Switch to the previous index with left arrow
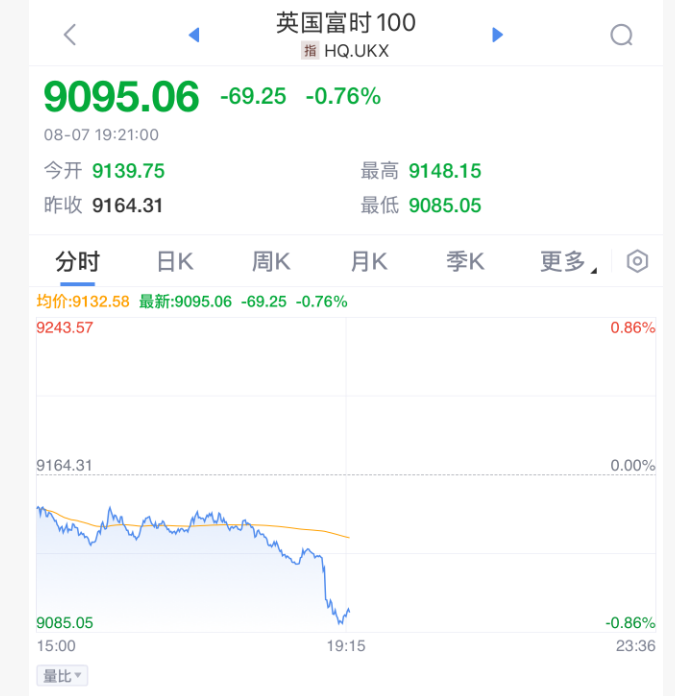675x696 pixels. pyautogui.click(x=194, y=35)
